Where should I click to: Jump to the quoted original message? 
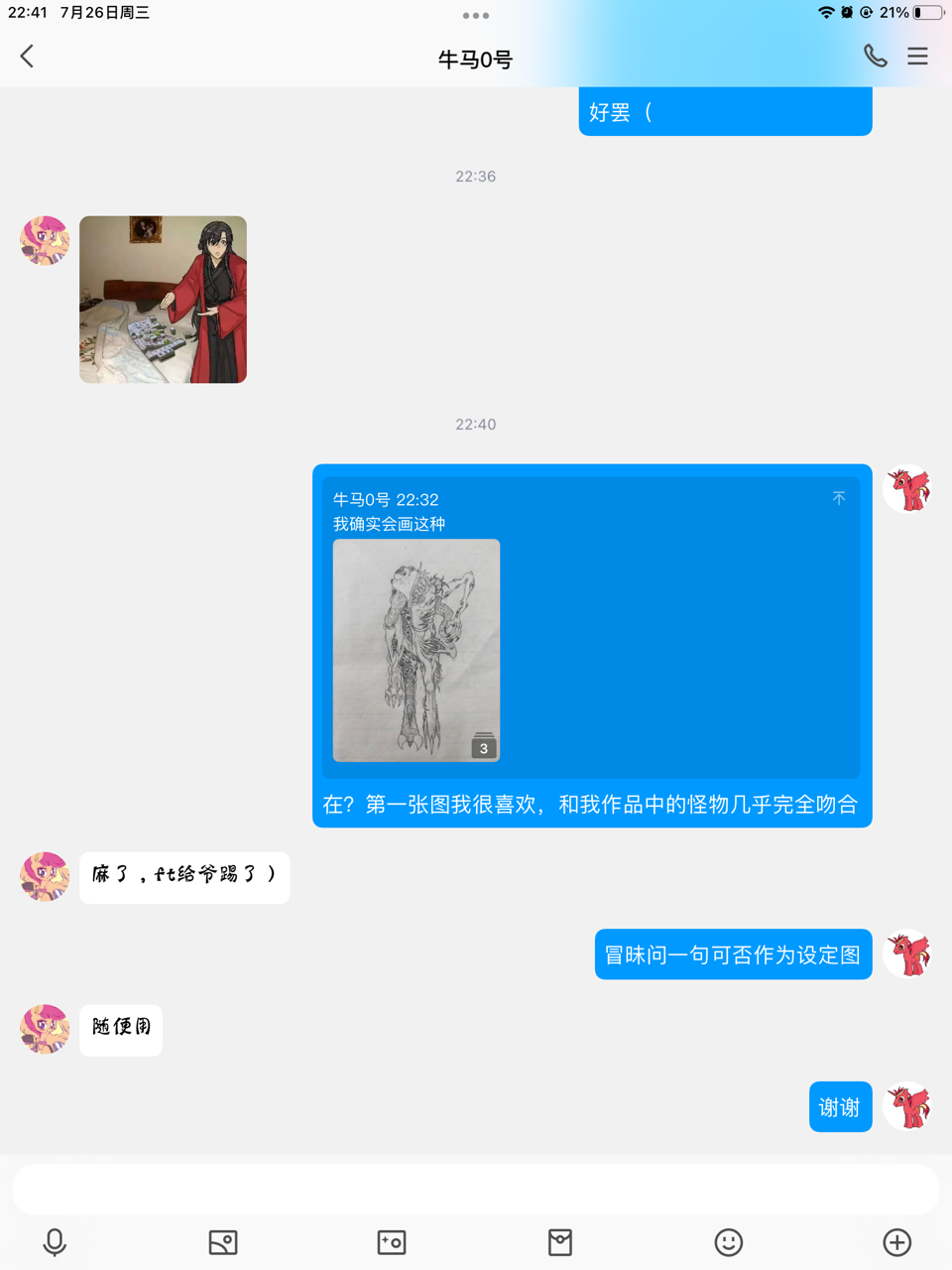click(x=839, y=498)
